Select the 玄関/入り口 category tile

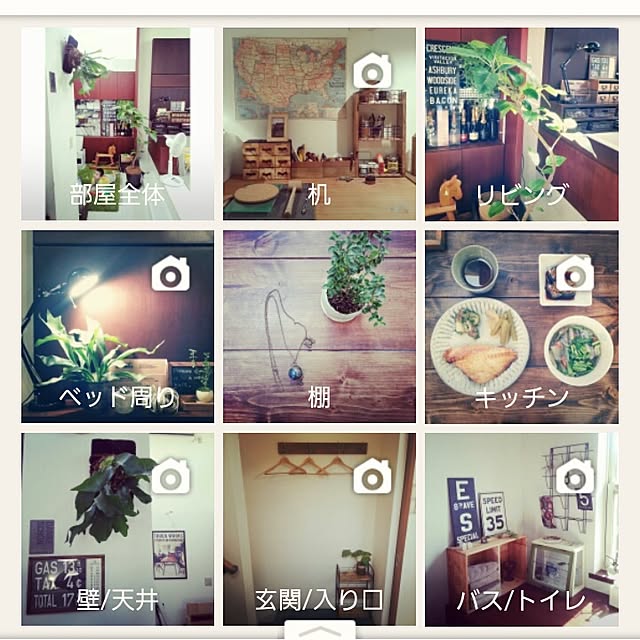pos(319,530)
